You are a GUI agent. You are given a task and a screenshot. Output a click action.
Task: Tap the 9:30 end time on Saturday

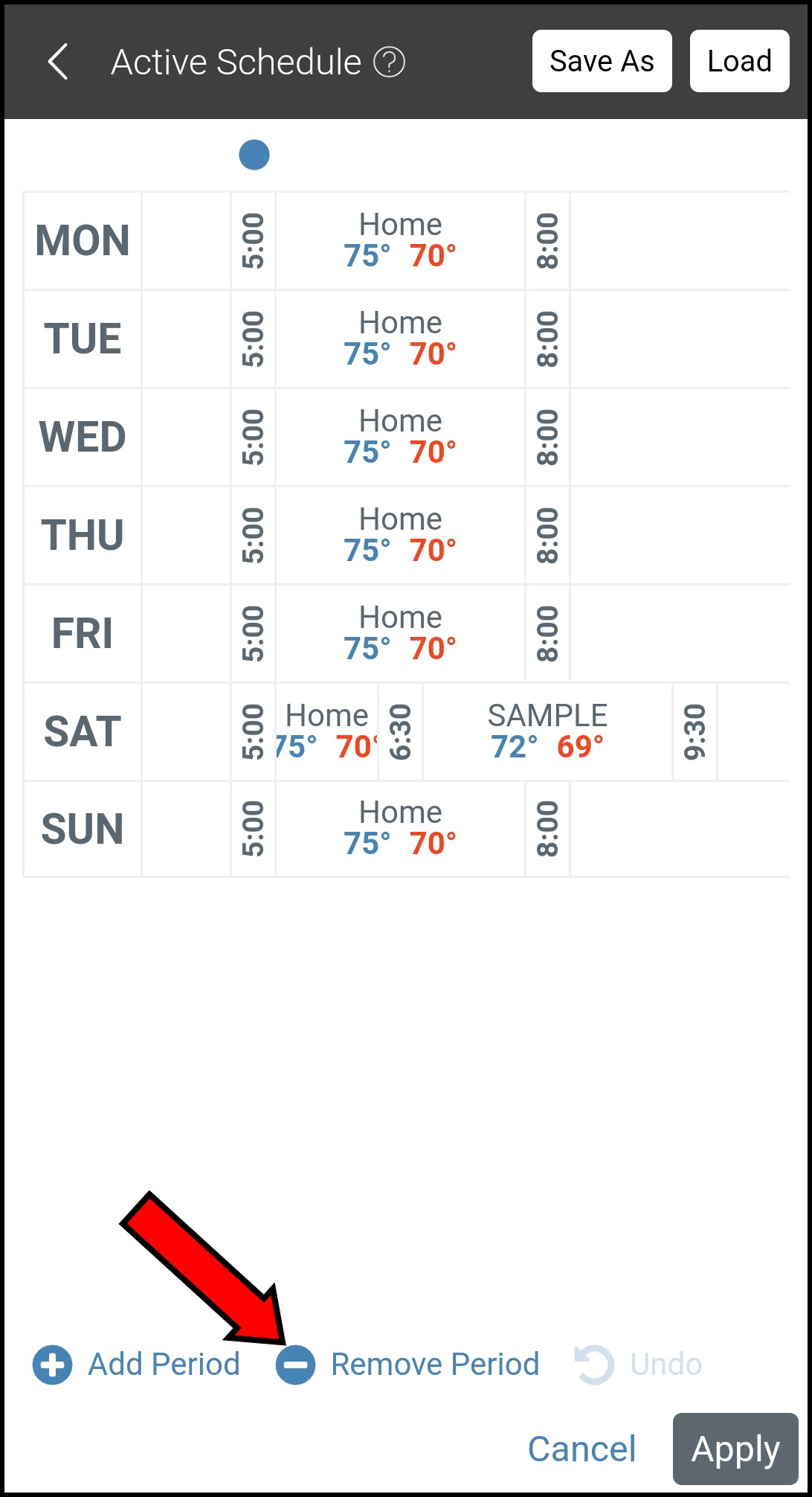[695, 731]
